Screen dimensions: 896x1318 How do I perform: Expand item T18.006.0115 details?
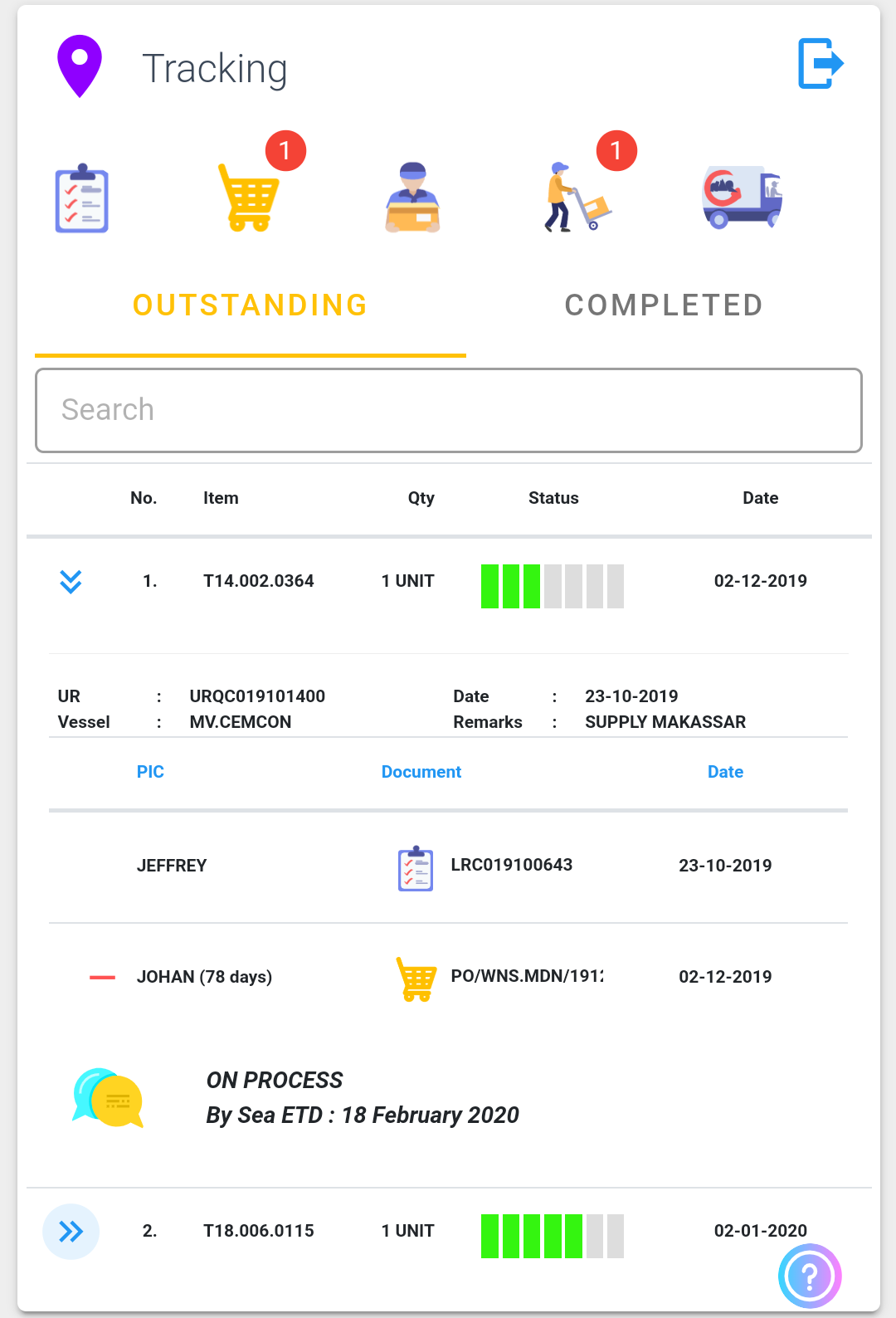(71, 1231)
